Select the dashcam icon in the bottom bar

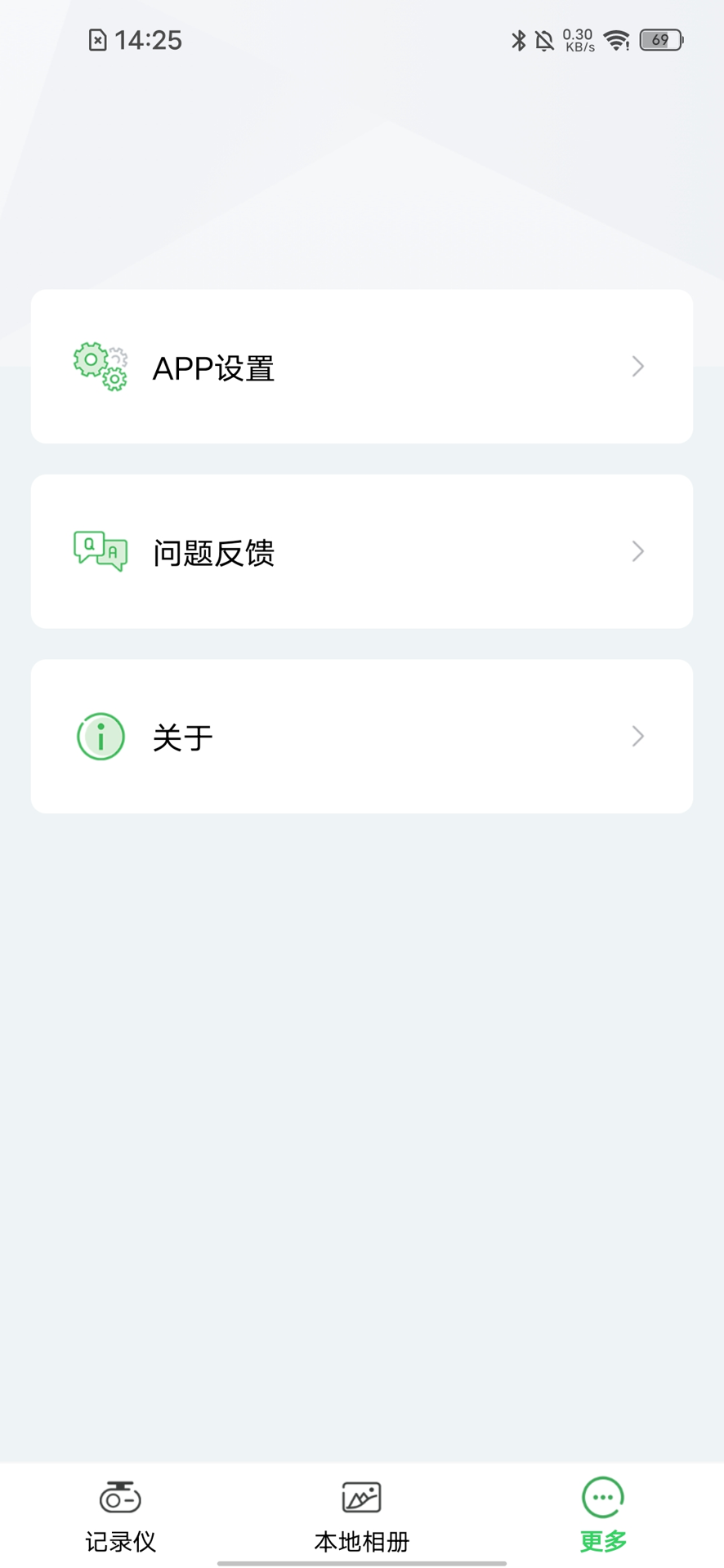coord(119,1497)
